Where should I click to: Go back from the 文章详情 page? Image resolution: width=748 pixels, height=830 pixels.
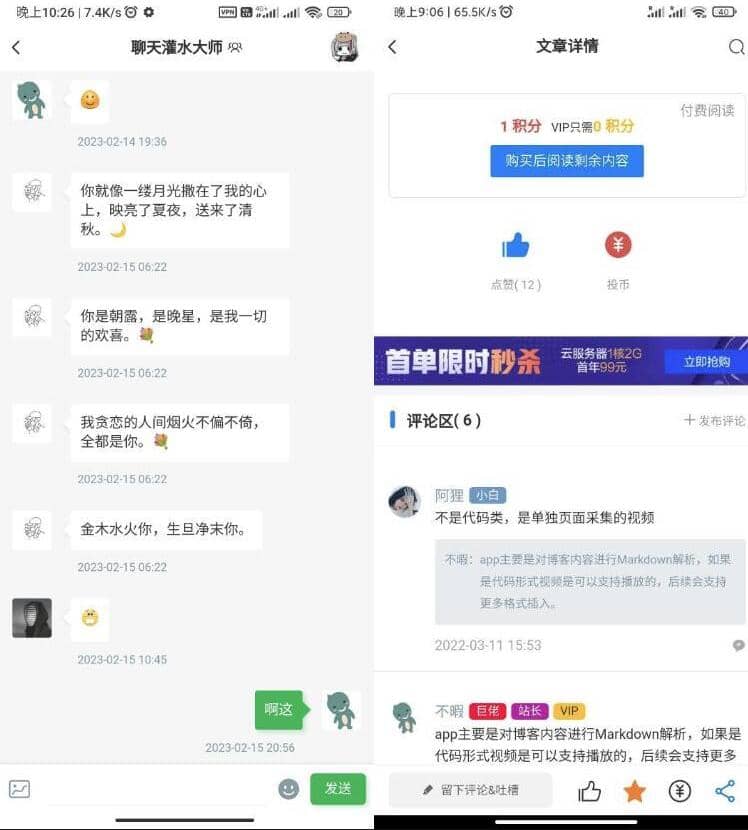tap(392, 47)
